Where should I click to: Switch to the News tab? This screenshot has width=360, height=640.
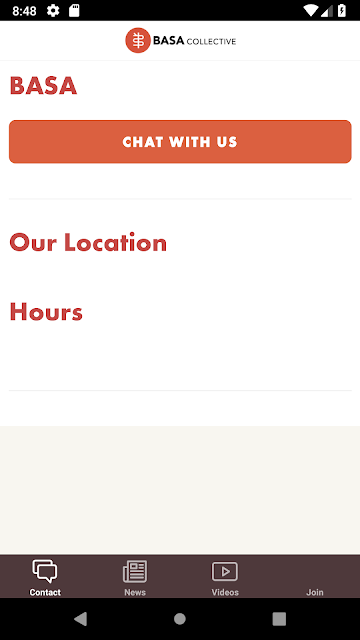click(135, 576)
